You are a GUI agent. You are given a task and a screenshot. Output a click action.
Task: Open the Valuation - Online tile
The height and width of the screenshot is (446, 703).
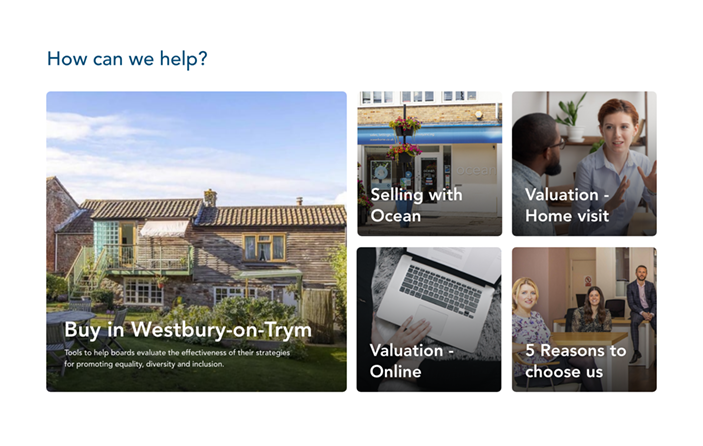click(429, 319)
